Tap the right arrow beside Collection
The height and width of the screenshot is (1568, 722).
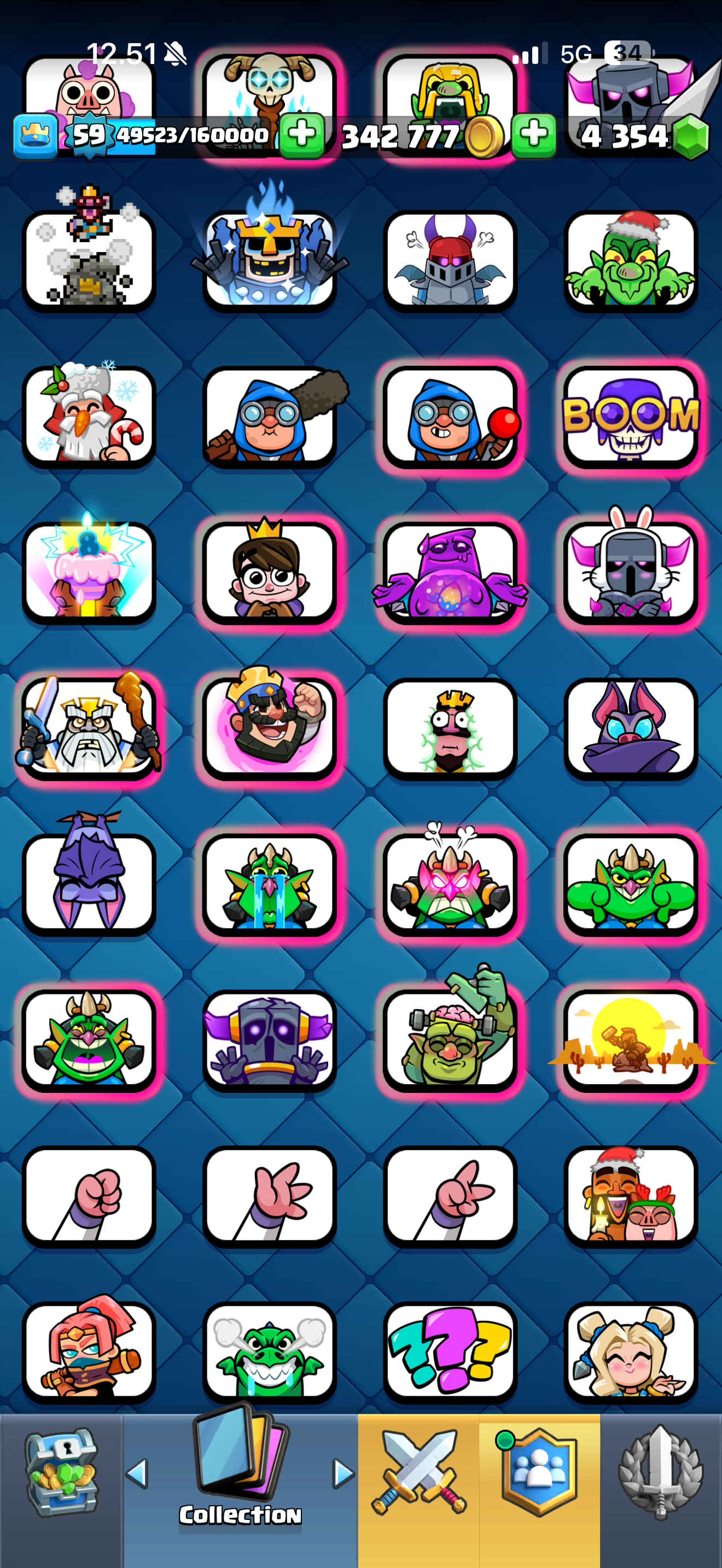(x=343, y=1473)
